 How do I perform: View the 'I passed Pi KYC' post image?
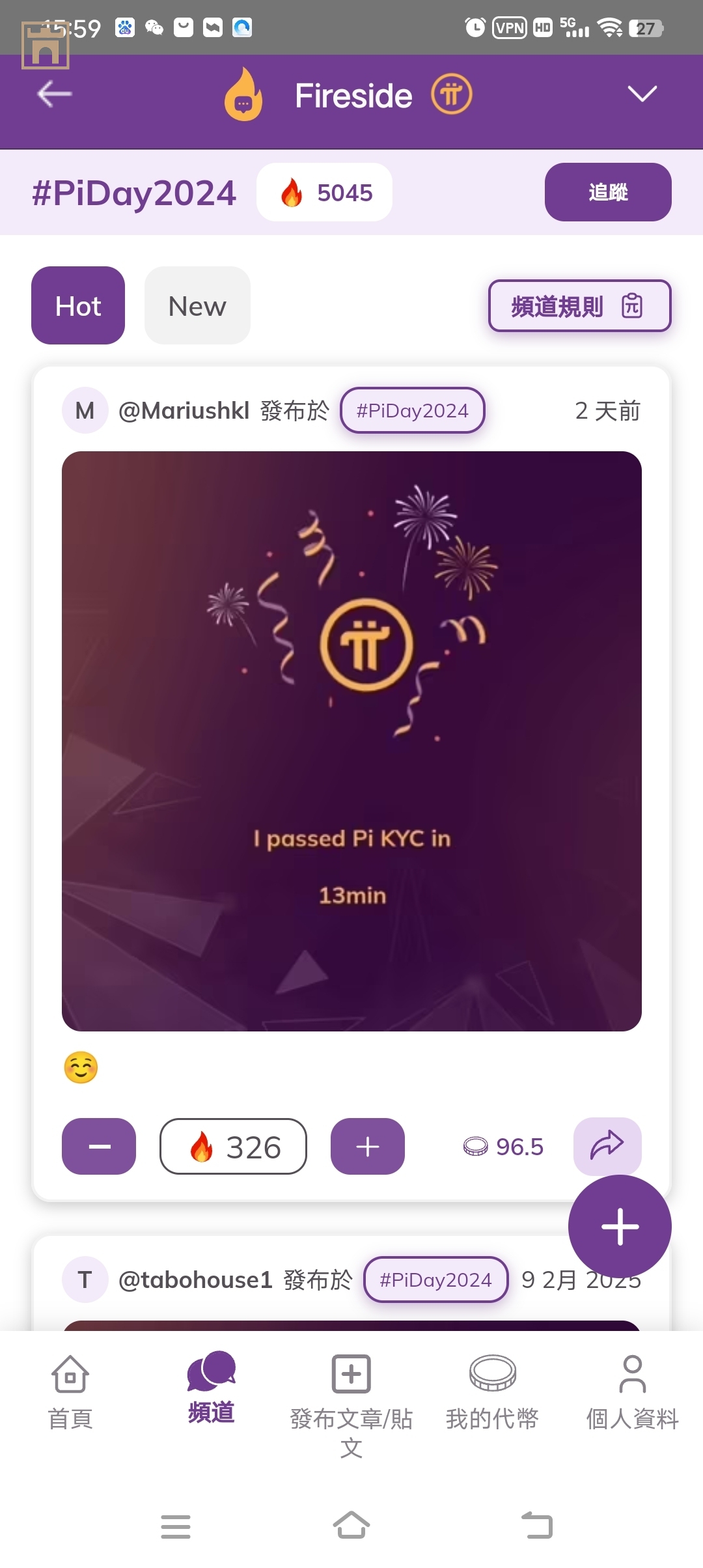[x=351, y=741]
